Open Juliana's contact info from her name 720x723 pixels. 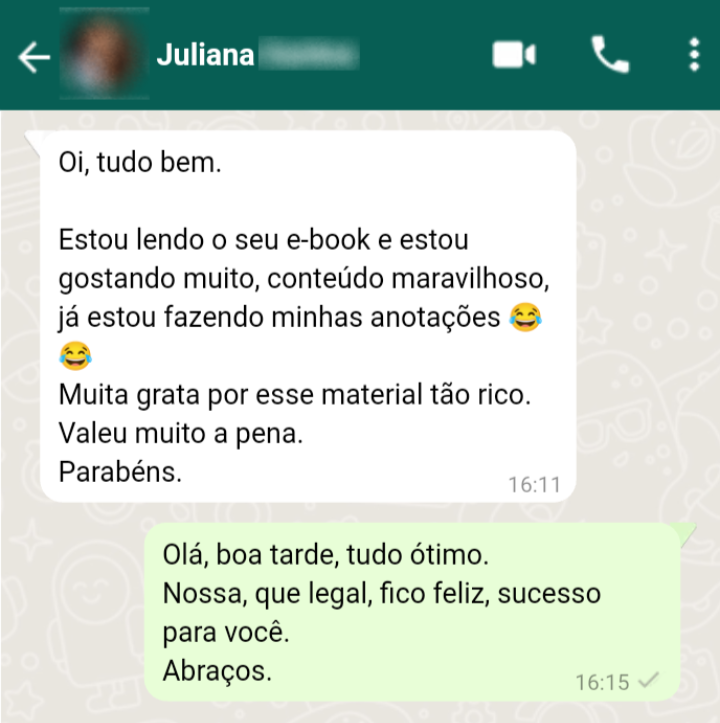click(206, 55)
